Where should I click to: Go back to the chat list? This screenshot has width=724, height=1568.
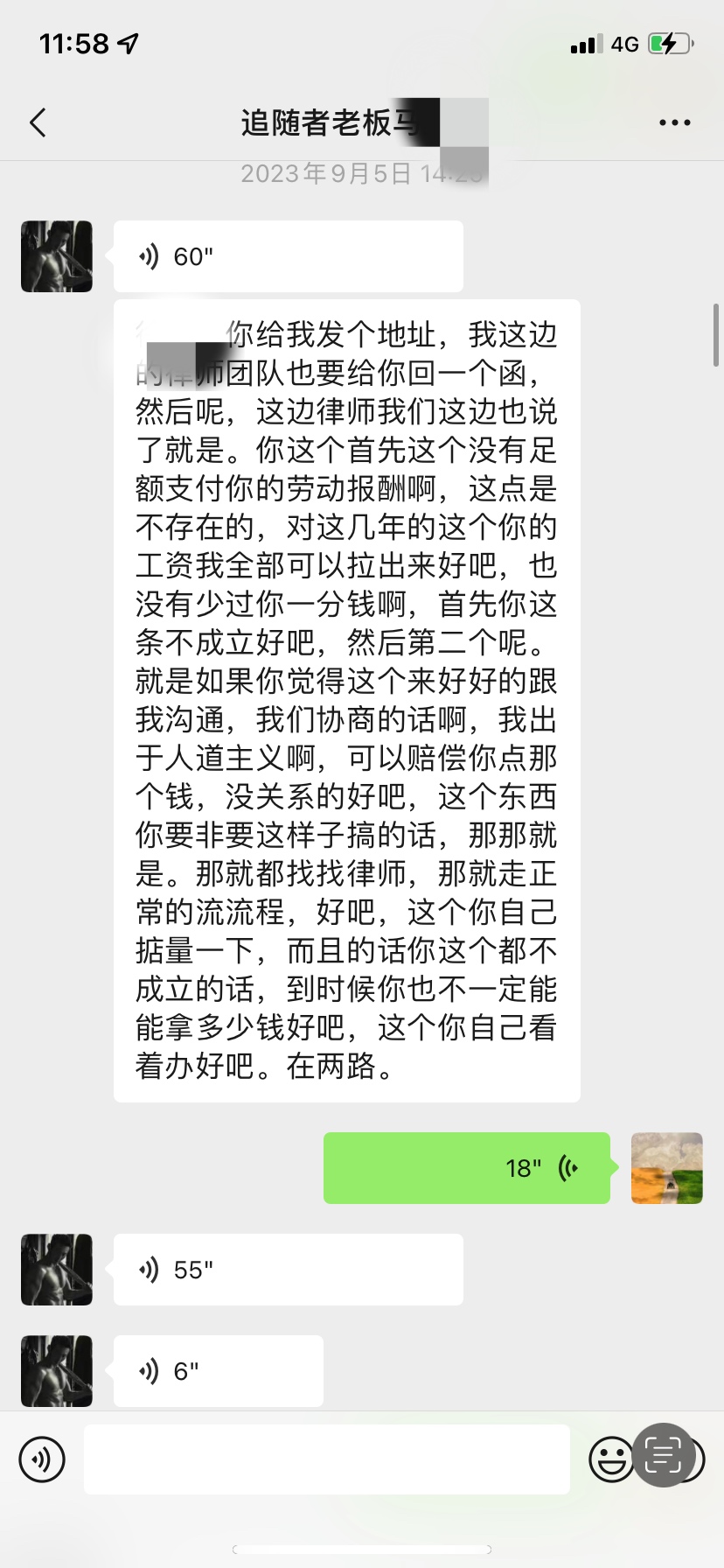point(38,122)
